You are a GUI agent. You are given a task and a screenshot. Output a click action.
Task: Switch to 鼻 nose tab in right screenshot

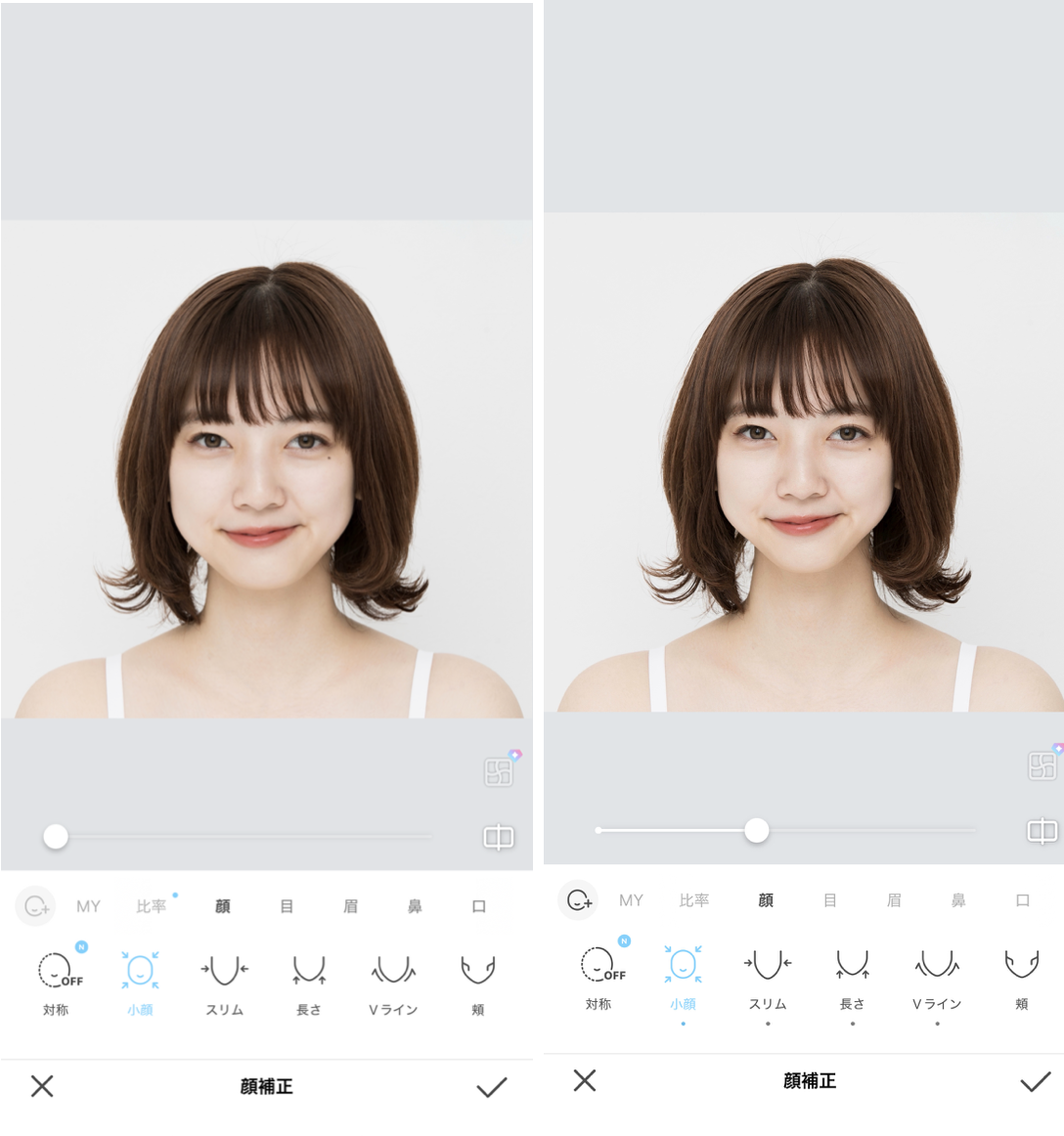(958, 900)
